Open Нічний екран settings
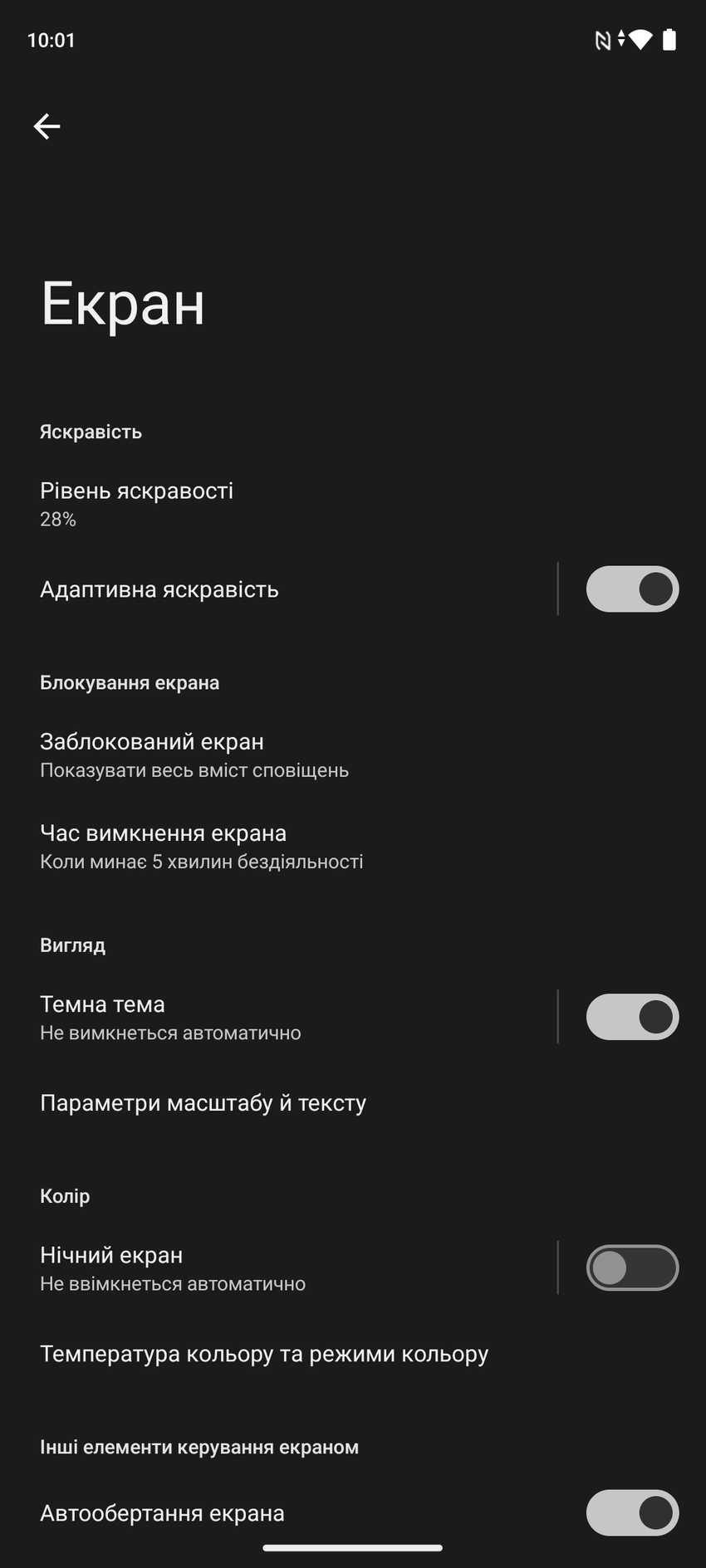 point(173,1268)
